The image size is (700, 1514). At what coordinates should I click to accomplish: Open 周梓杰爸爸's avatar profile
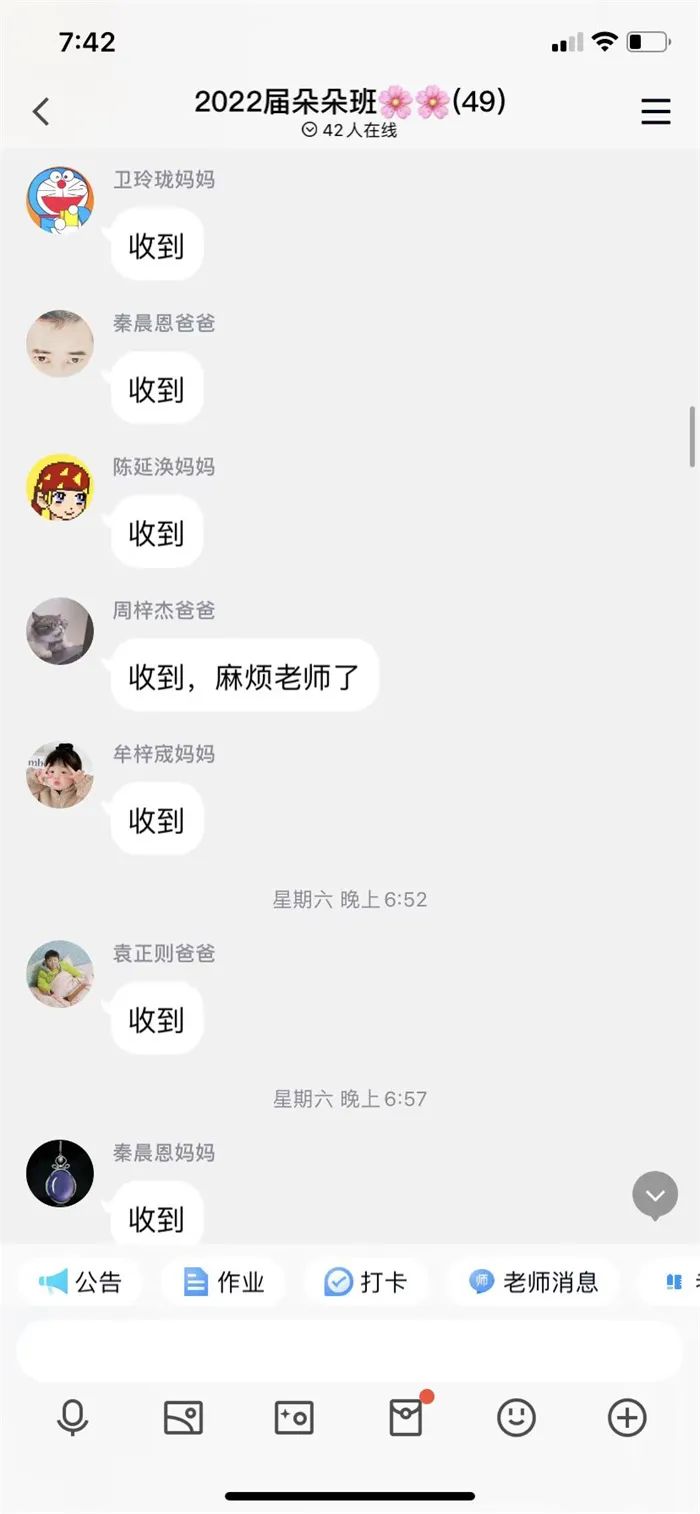[x=60, y=631]
